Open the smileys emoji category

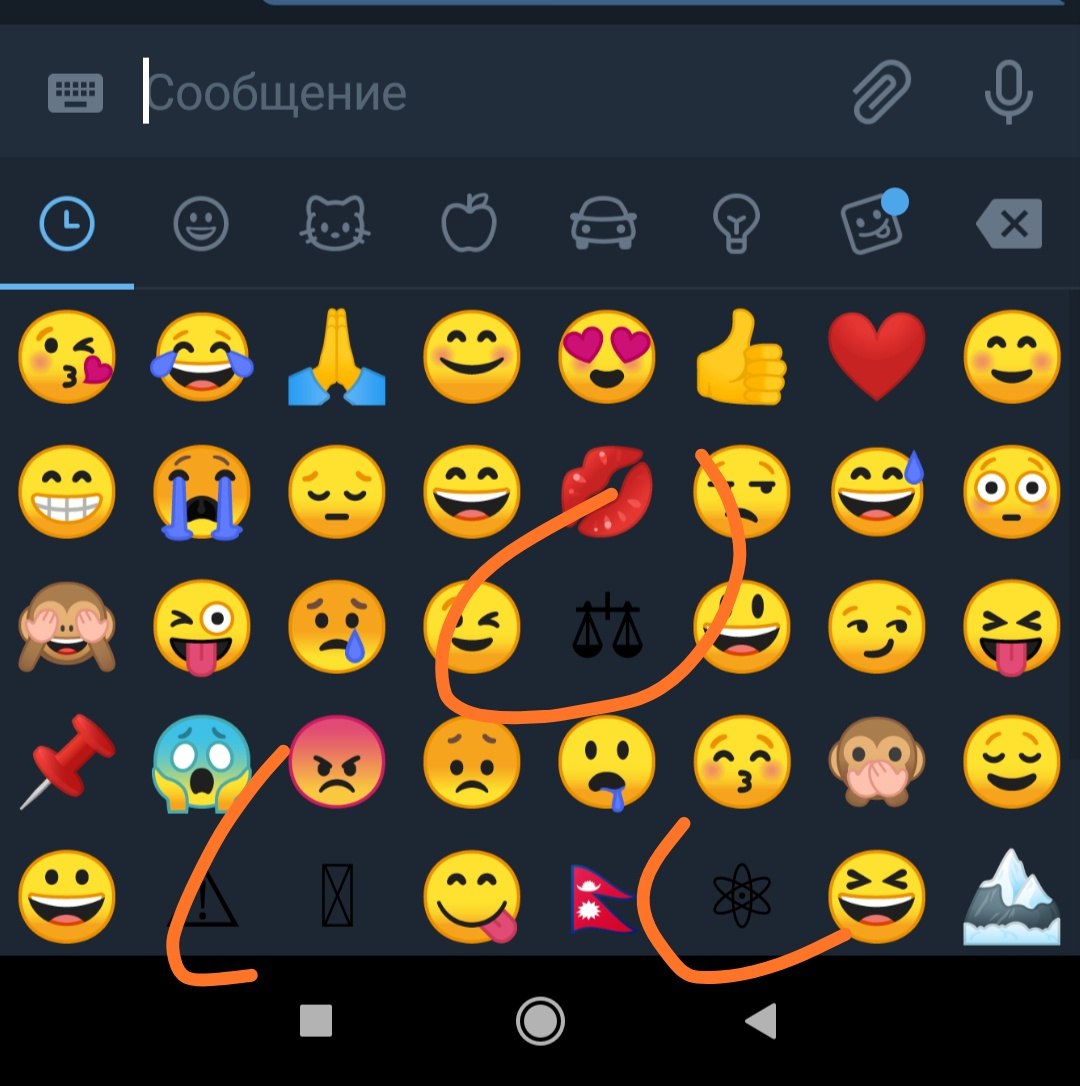(201, 223)
